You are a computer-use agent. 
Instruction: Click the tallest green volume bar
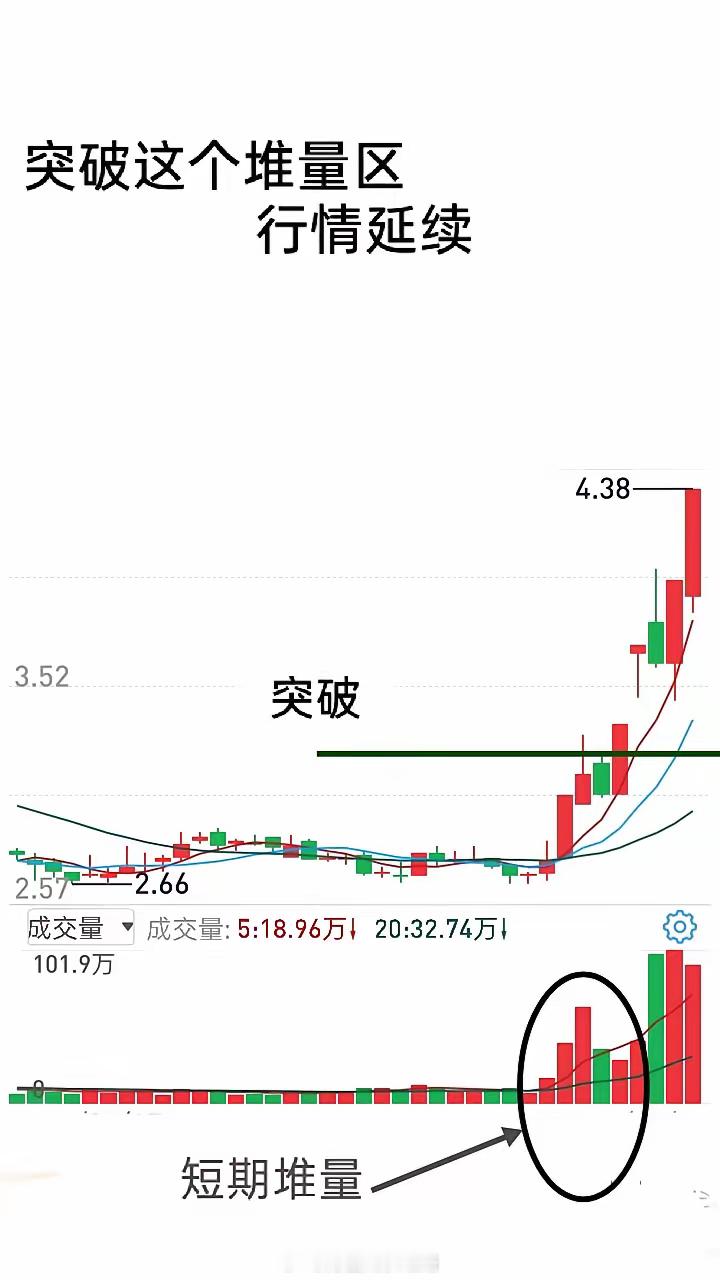coord(657,1030)
